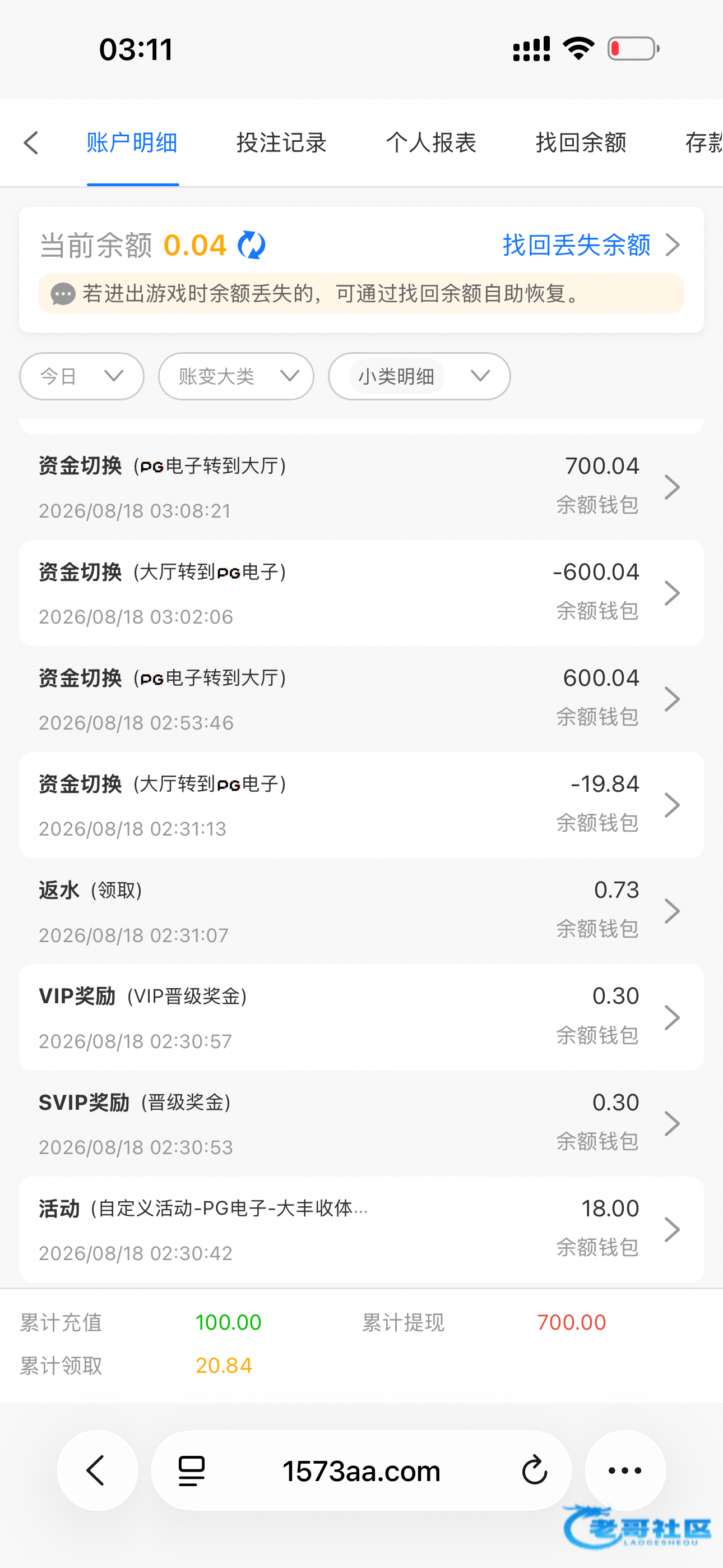Expand the 小类明细 dropdown

click(x=419, y=376)
